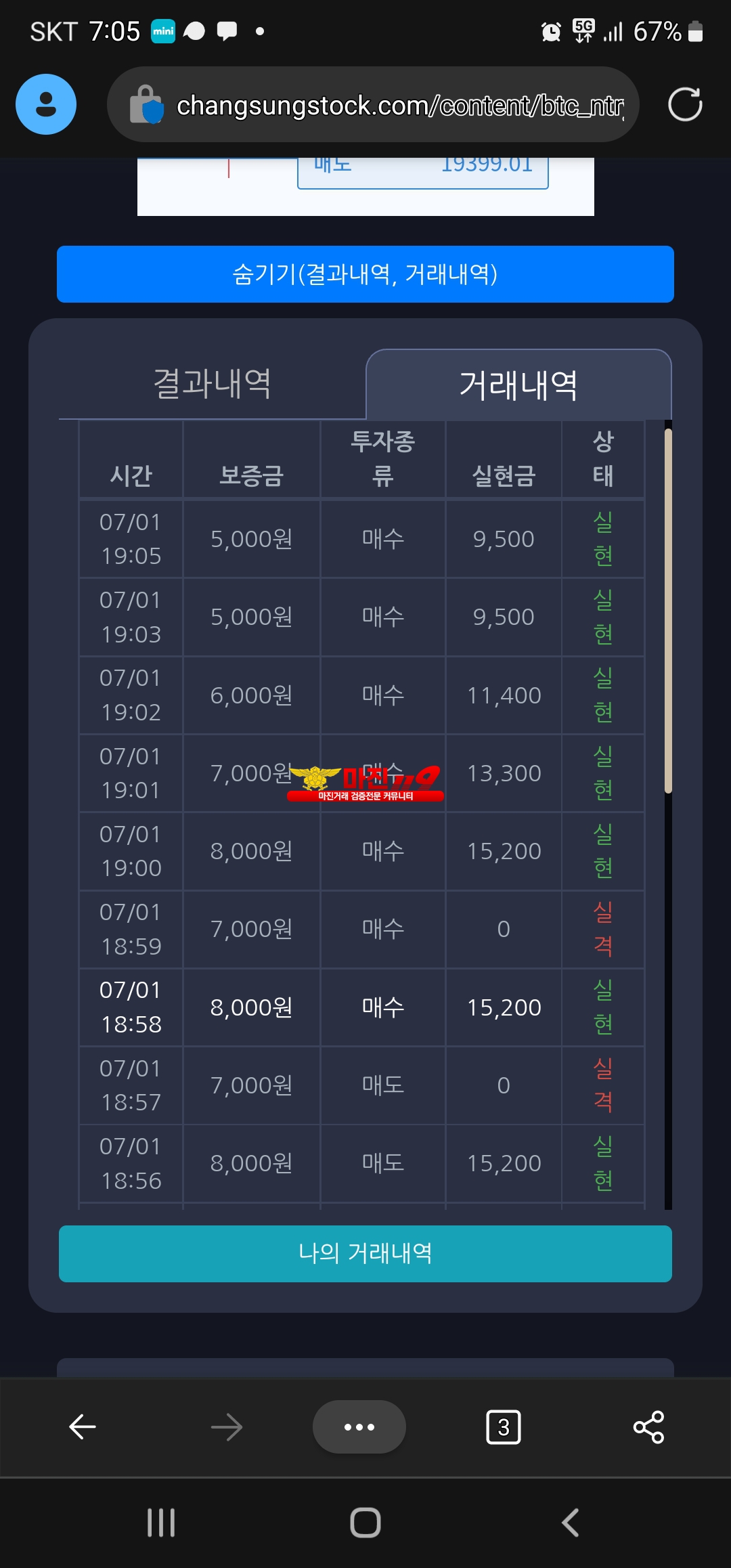Go back with the browser back arrow
Viewport: 731px width, 1568px height.
tap(83, 1427)
